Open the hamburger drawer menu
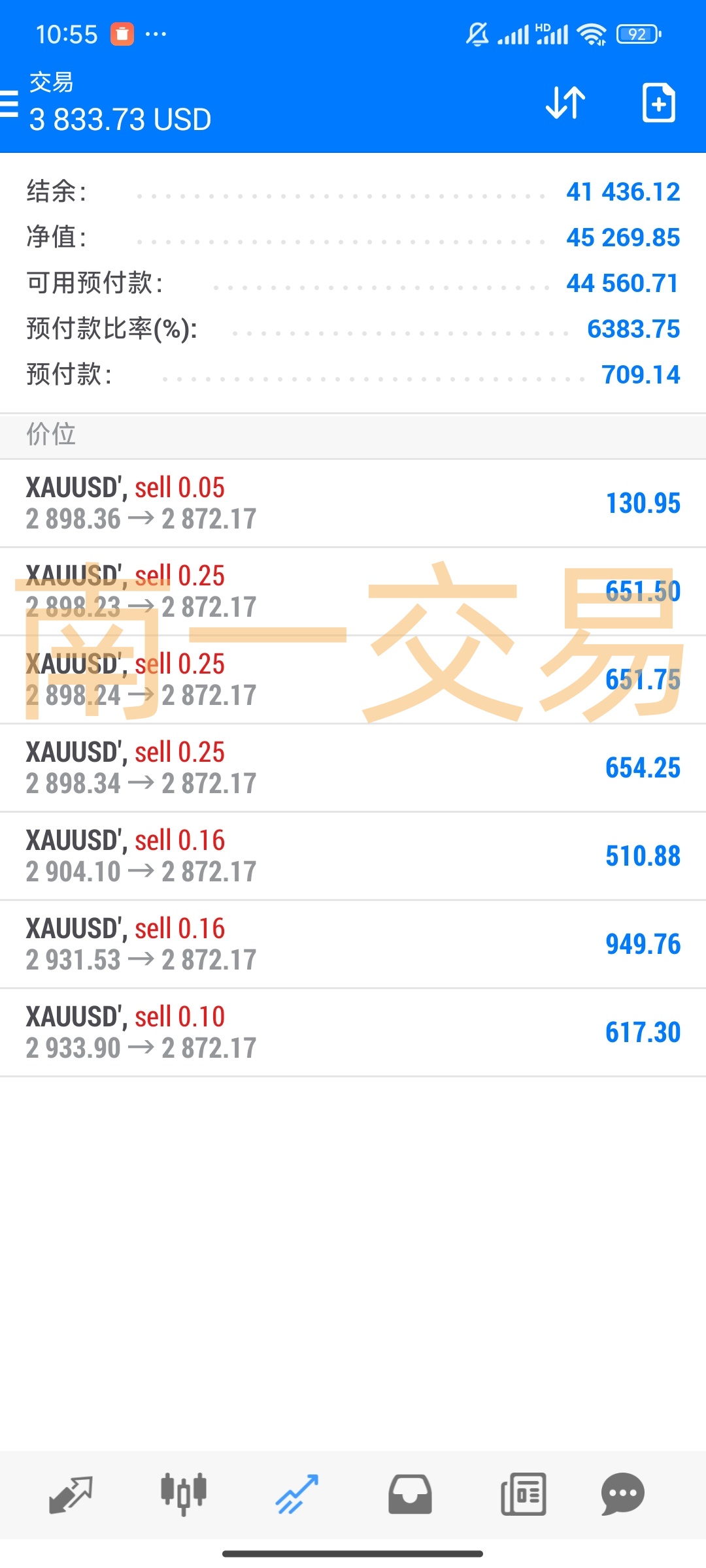Viewport: 706px width, 1568px height. pyautogui.click(x=9, y=103)
